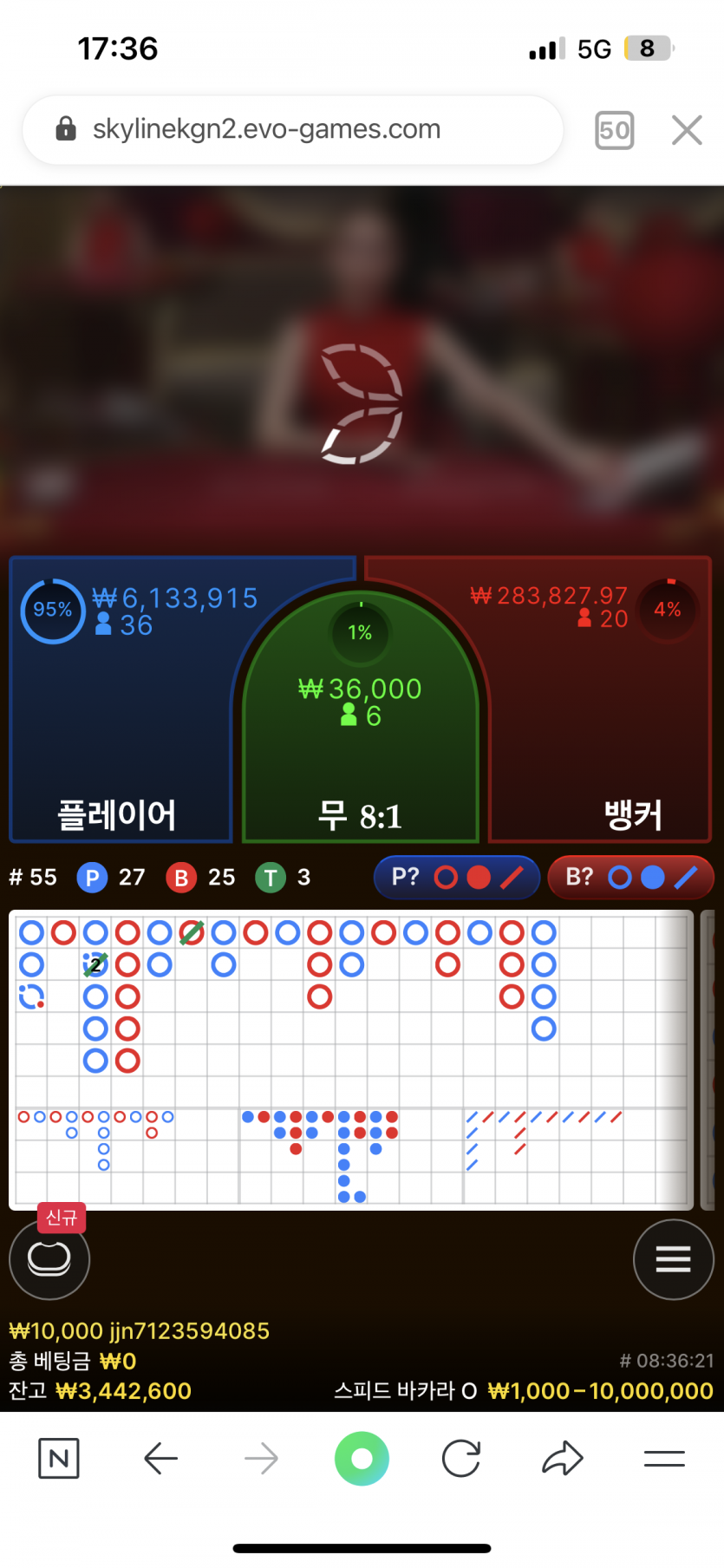Open the browser tab switcher showing 50

(614, 131)
